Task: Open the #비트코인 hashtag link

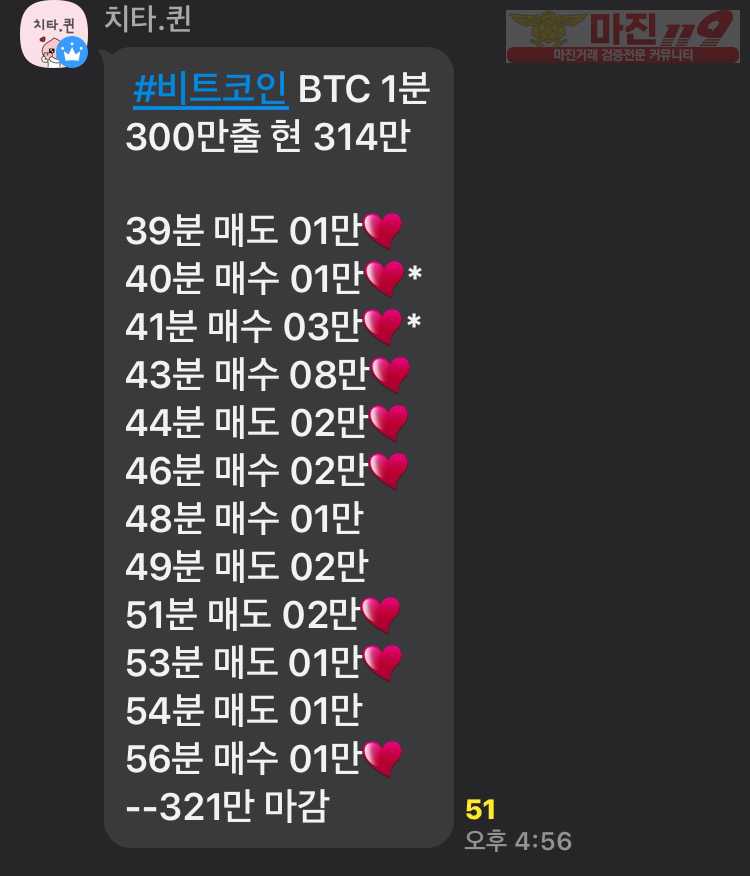Action: [210, 91]
